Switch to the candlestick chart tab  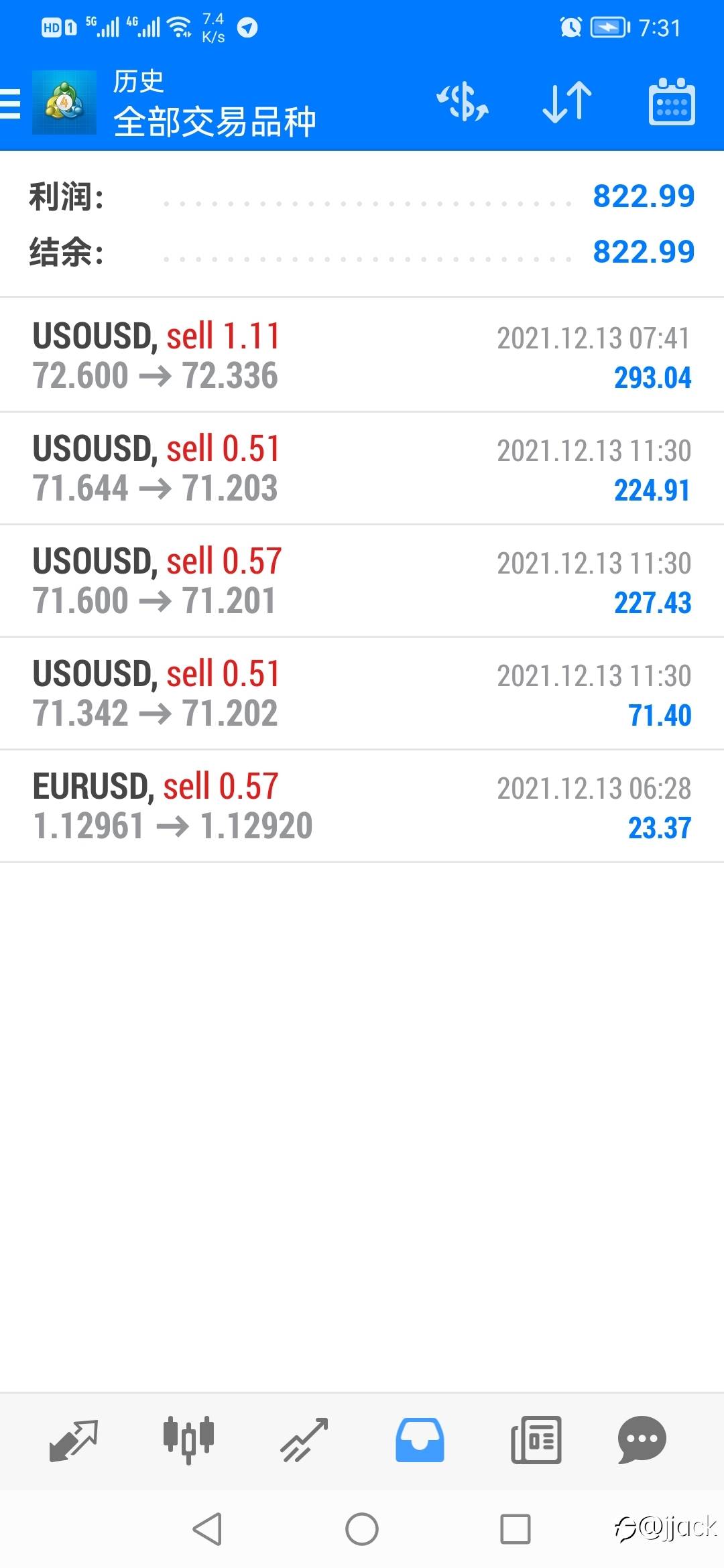[188, 1440]
